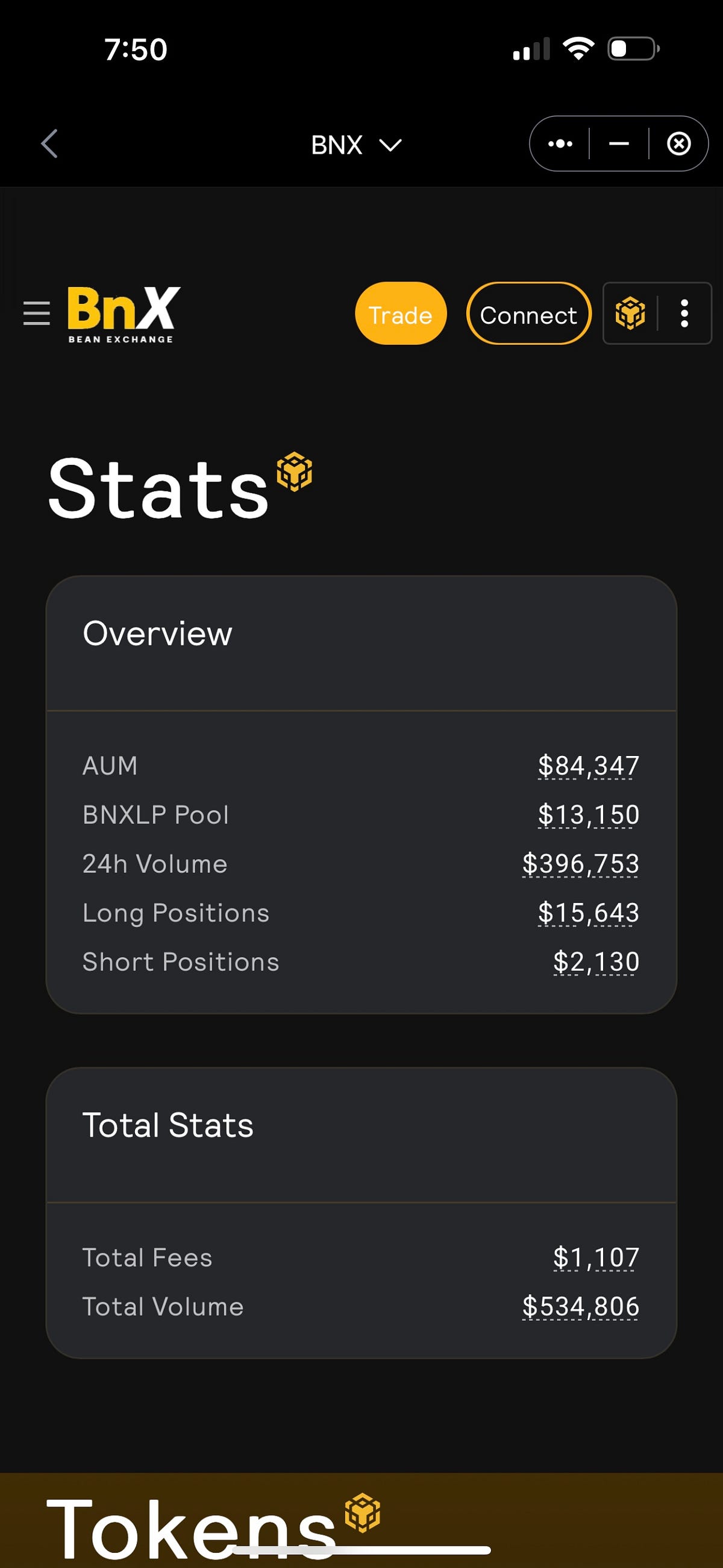Show details for 24h Volume value

(581, 864)
